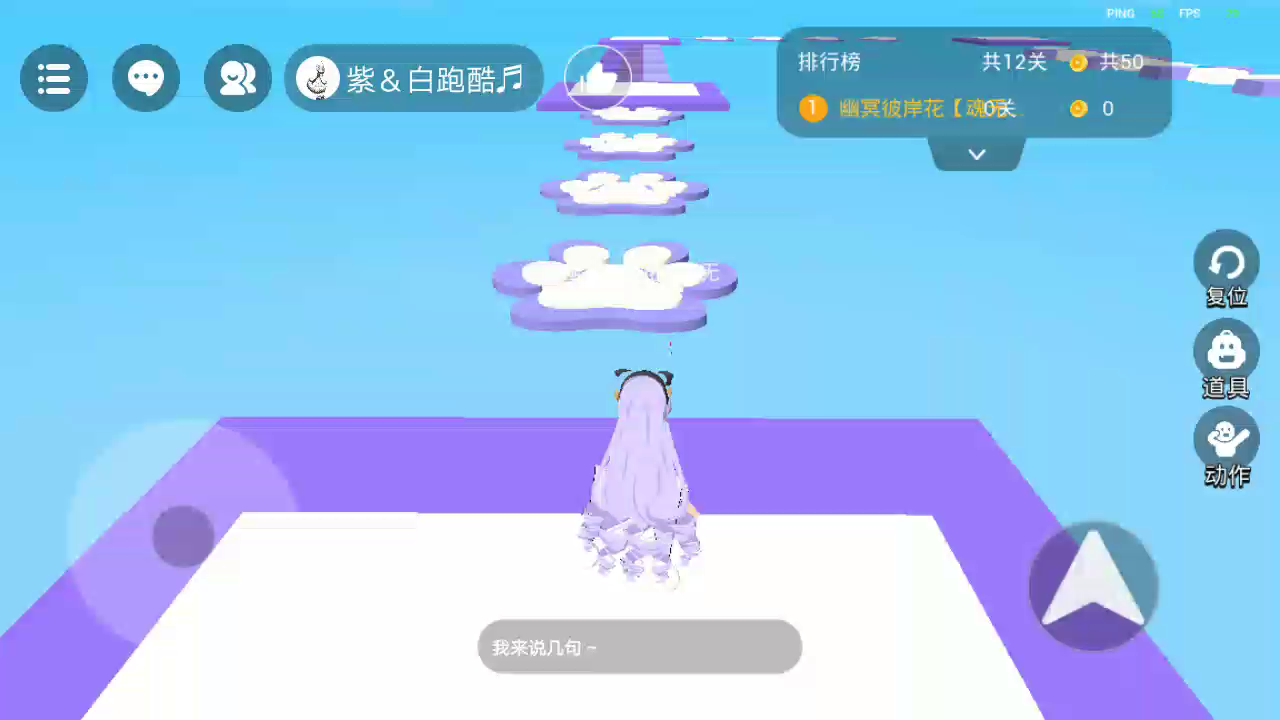Open the chat bubble icon
The image size is (1280, 720).
tap(146, 78)
